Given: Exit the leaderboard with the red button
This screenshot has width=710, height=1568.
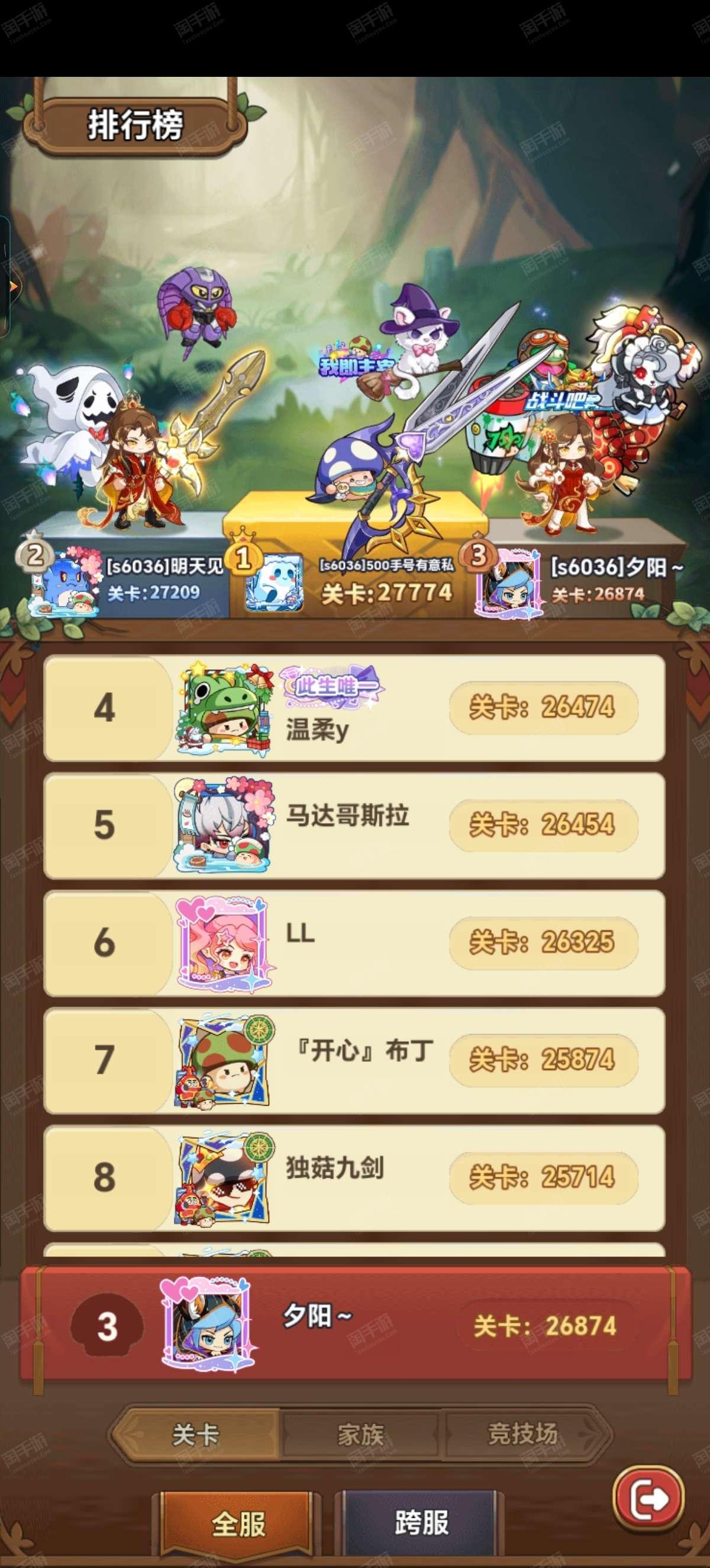Looking at the screenshot, I should point(648,1499).
